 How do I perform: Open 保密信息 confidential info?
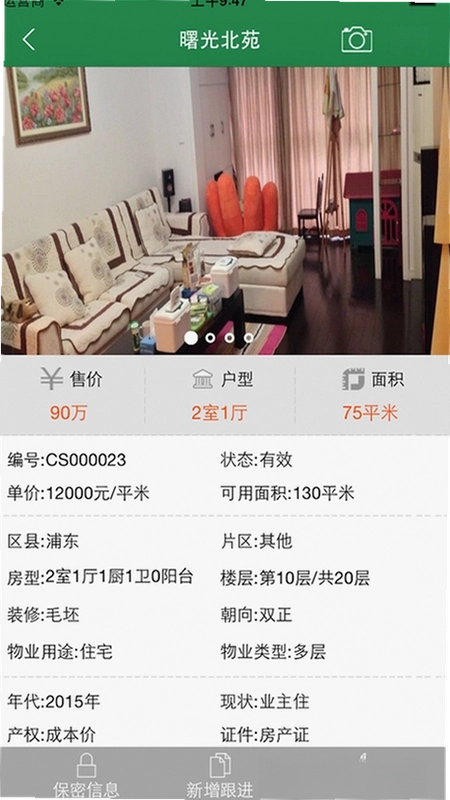(86, 775)
